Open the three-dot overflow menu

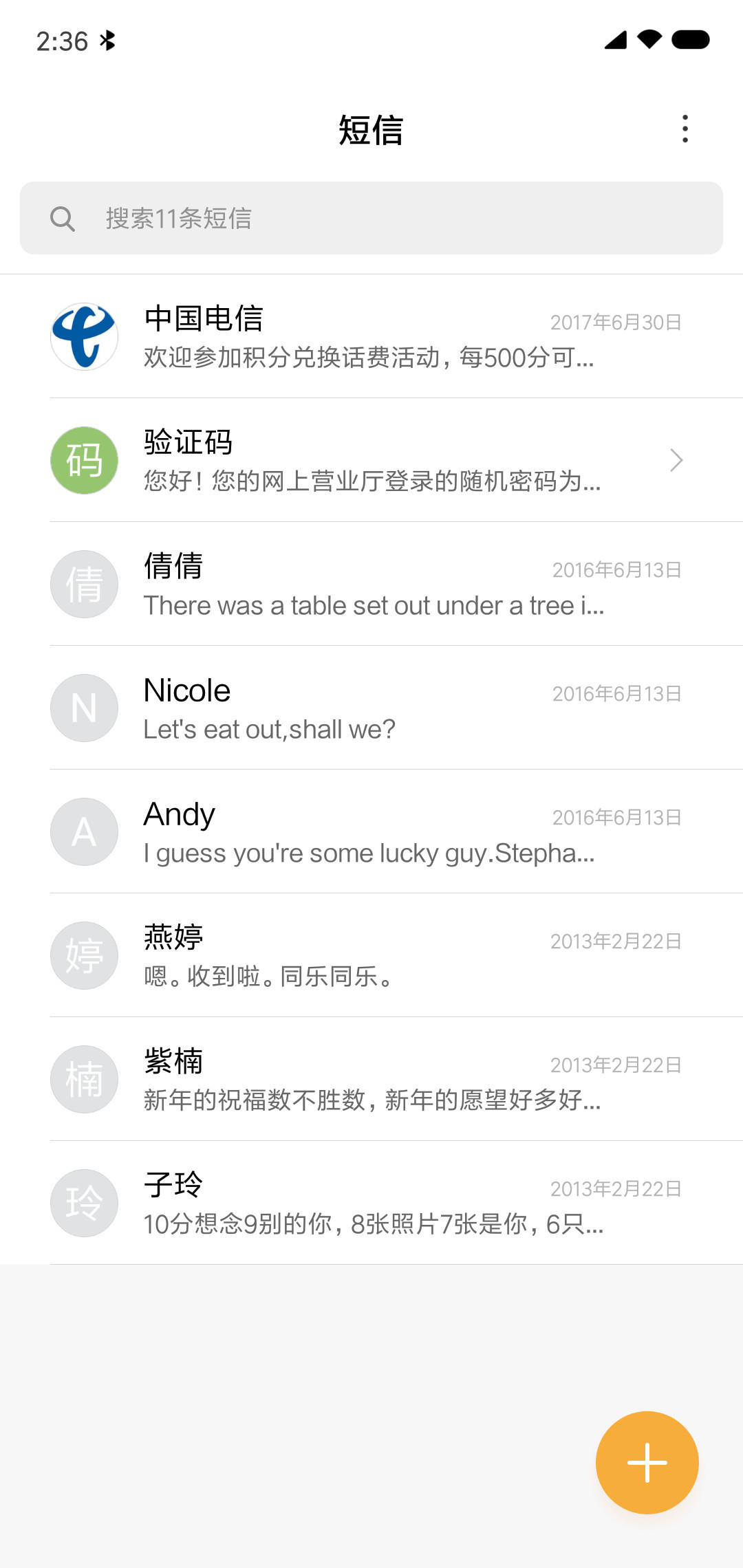point(685,129)
